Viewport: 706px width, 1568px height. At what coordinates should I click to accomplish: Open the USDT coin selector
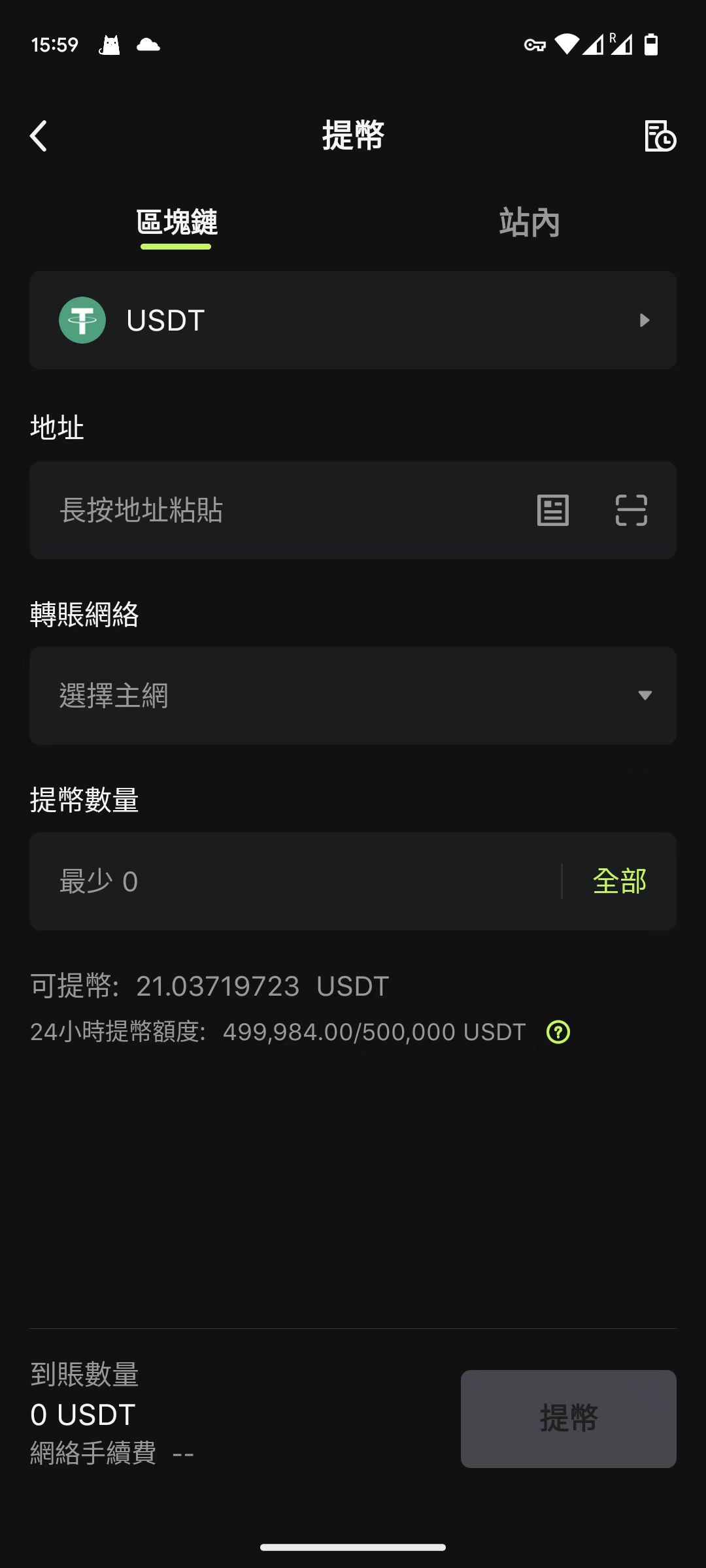coord(353,320)
